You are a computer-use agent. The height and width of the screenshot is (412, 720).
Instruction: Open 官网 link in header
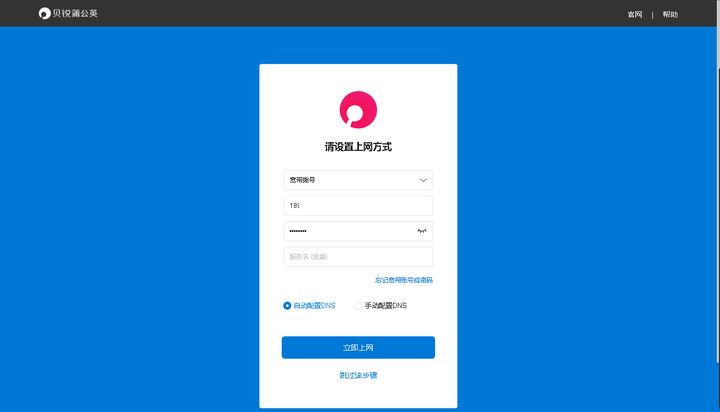634,14
